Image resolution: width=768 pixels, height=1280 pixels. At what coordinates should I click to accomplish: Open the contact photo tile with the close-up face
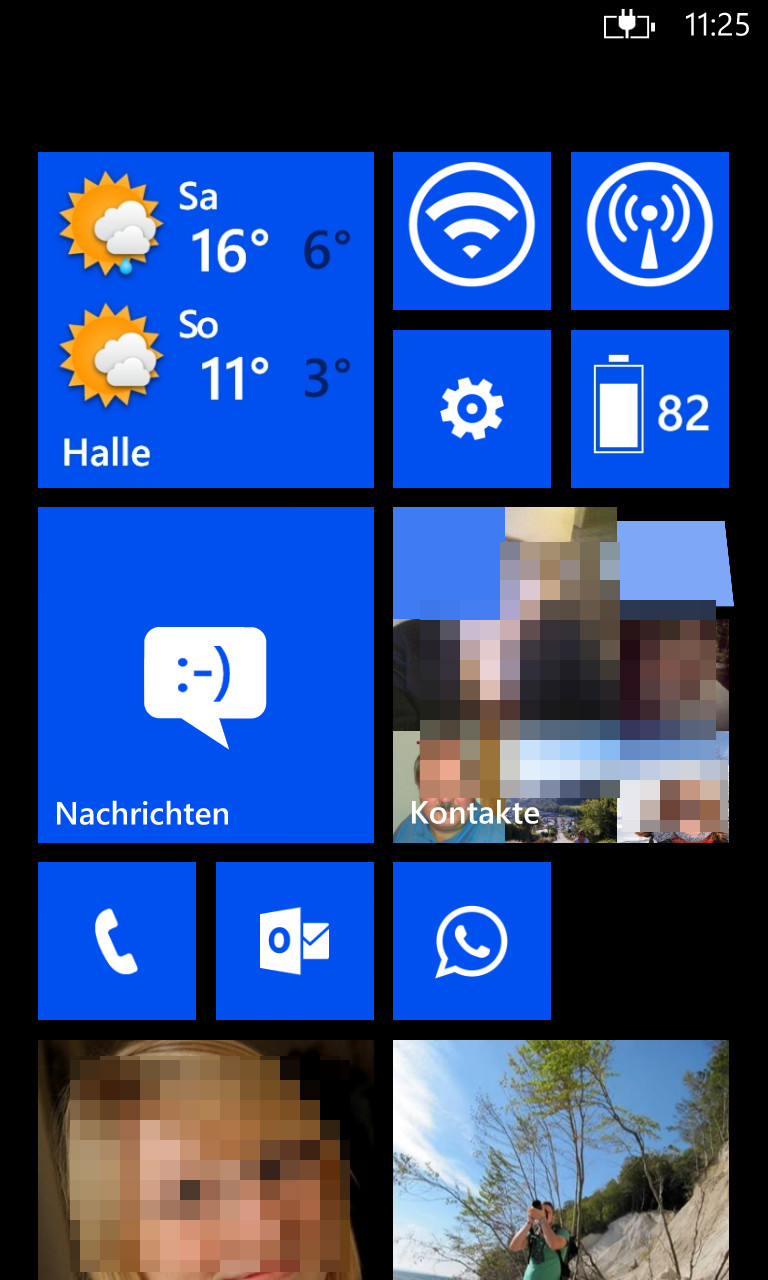pyautogui.click(x=206, y=1160)
